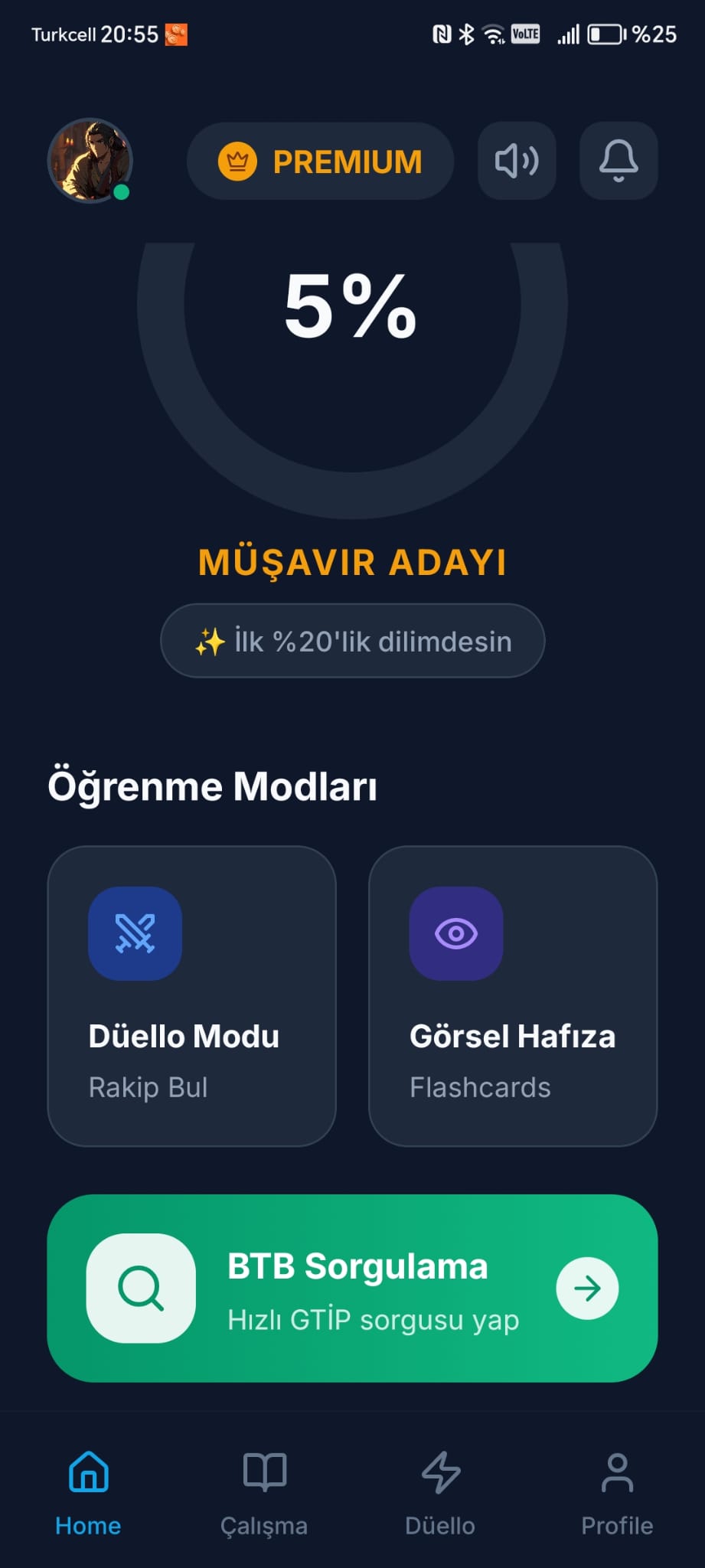
Task: Tap the 5% circular progress indicator
Action: pos(352,310)
